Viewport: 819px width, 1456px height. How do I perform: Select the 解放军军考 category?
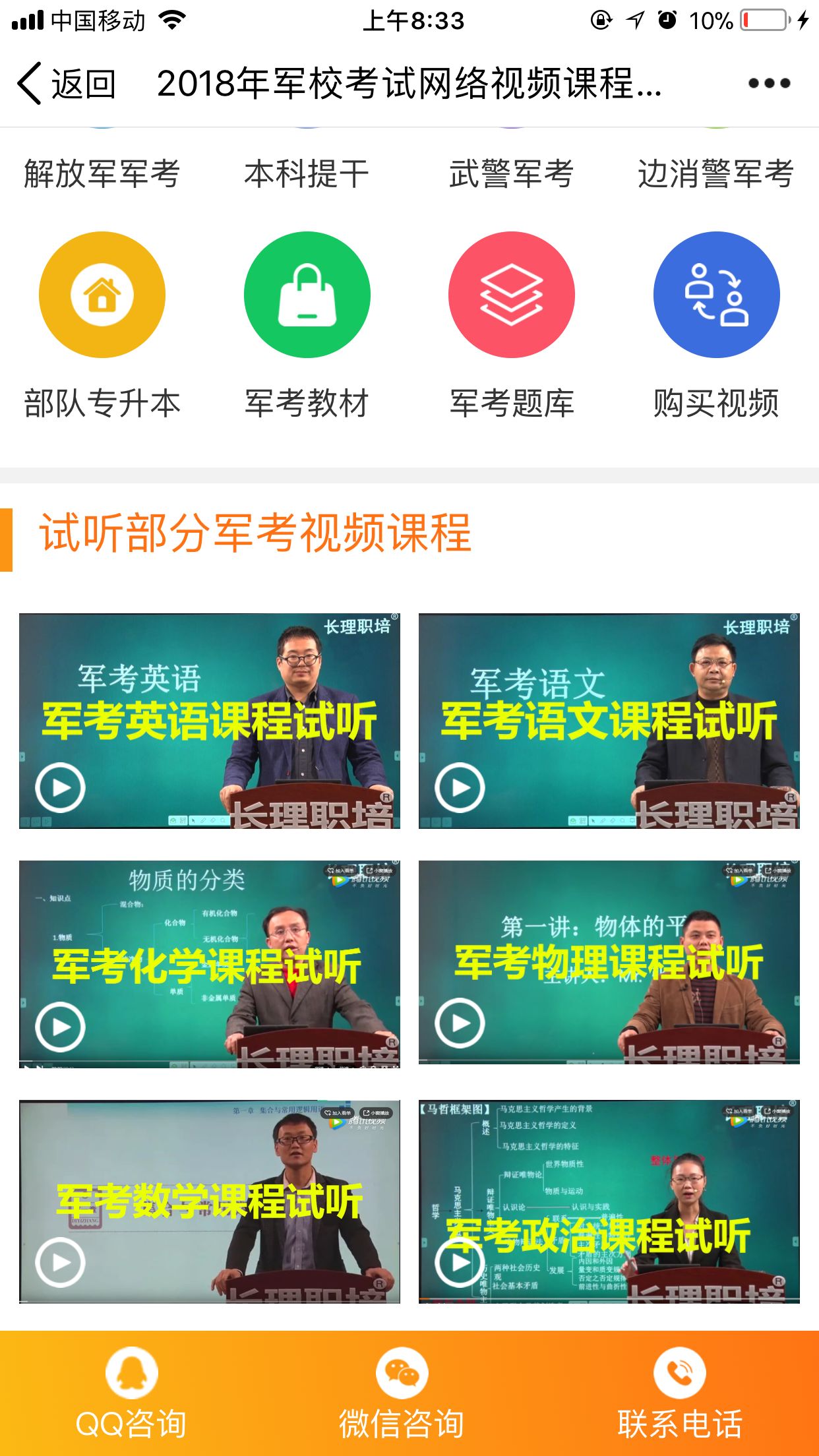pos(101,171)
